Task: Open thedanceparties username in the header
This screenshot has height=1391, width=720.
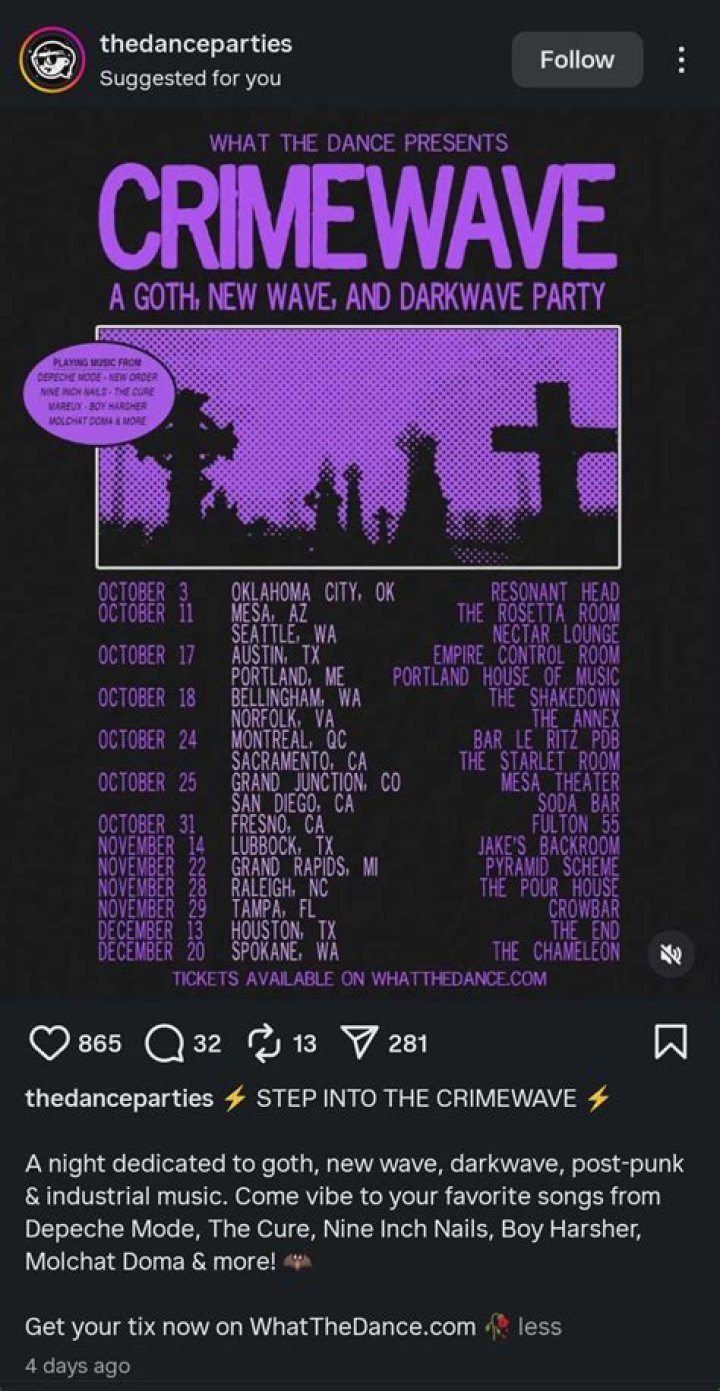Action: [x=195, y=44]
